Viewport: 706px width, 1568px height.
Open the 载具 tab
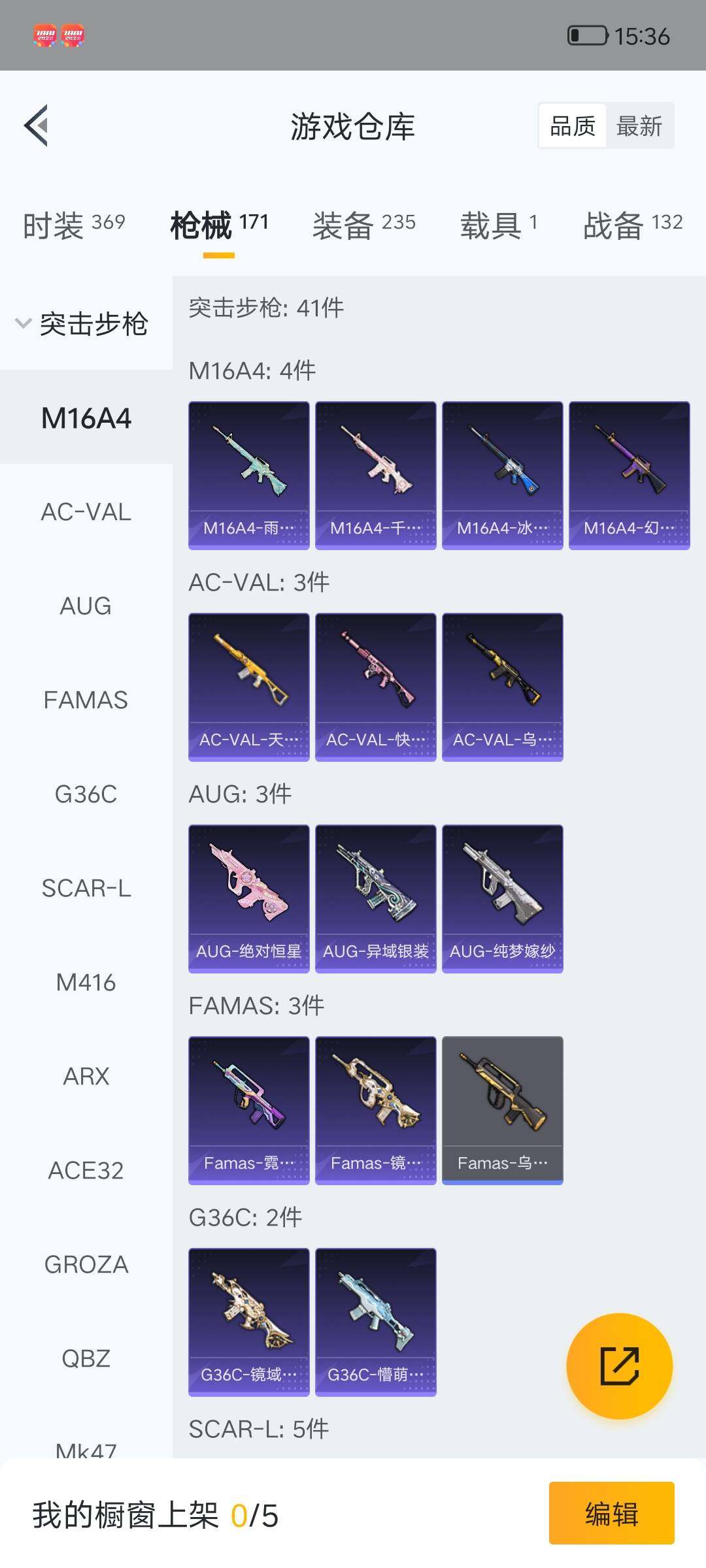coord(498,225)
